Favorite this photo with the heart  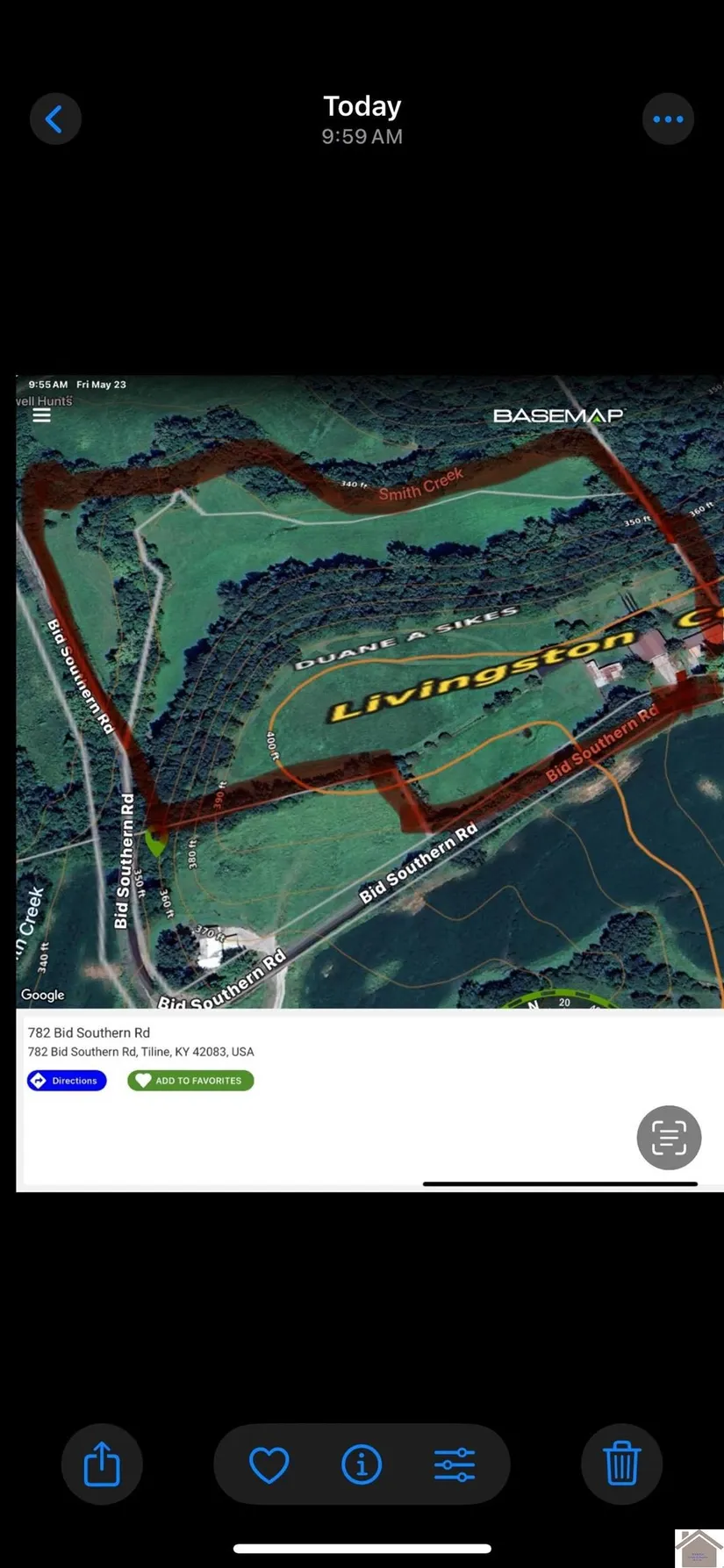(269, 1464)
